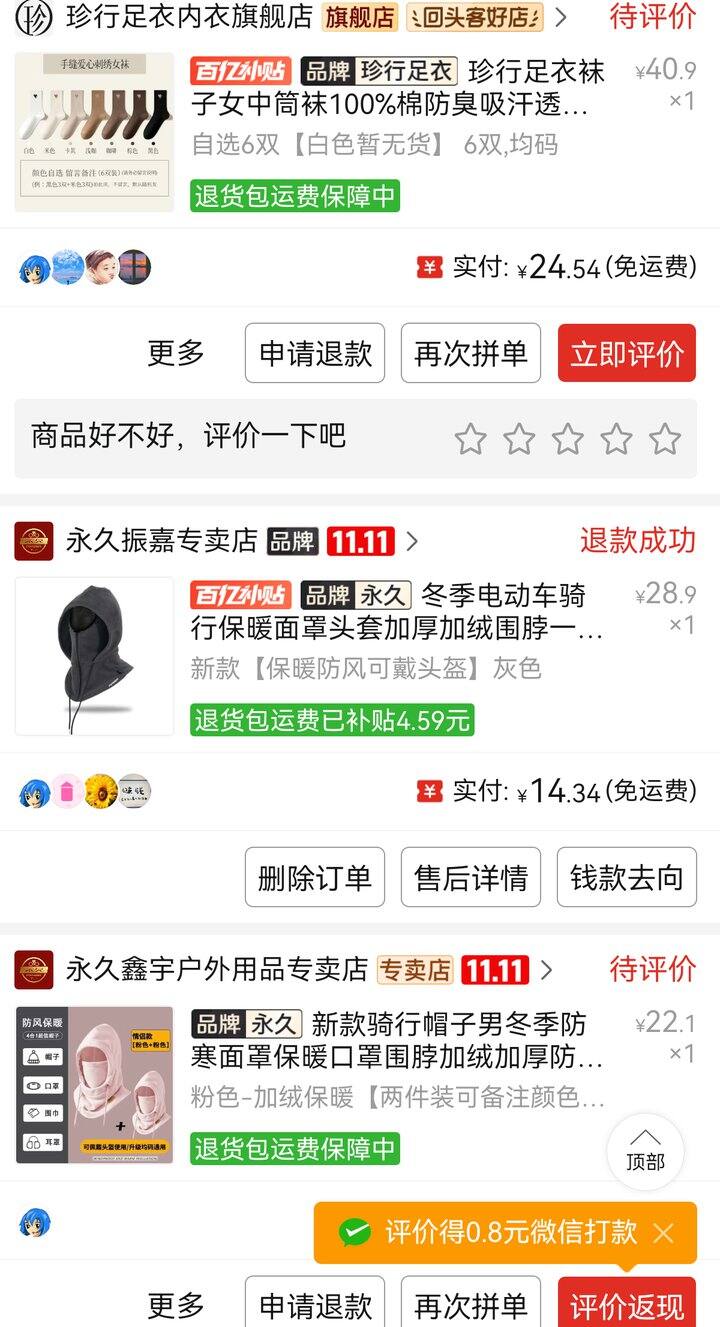
Task: Tap 更多 under the socks order
Action: [176, 353]
